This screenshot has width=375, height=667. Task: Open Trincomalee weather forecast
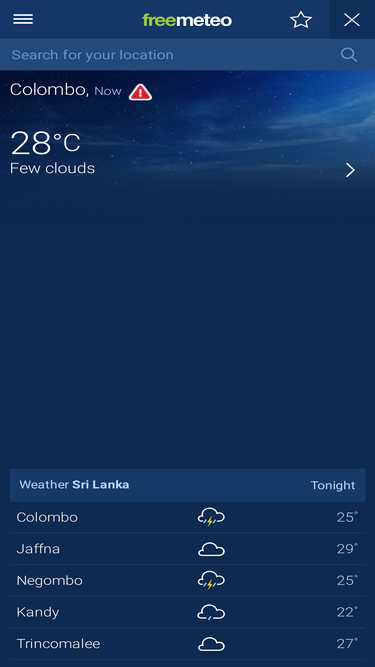188,644
